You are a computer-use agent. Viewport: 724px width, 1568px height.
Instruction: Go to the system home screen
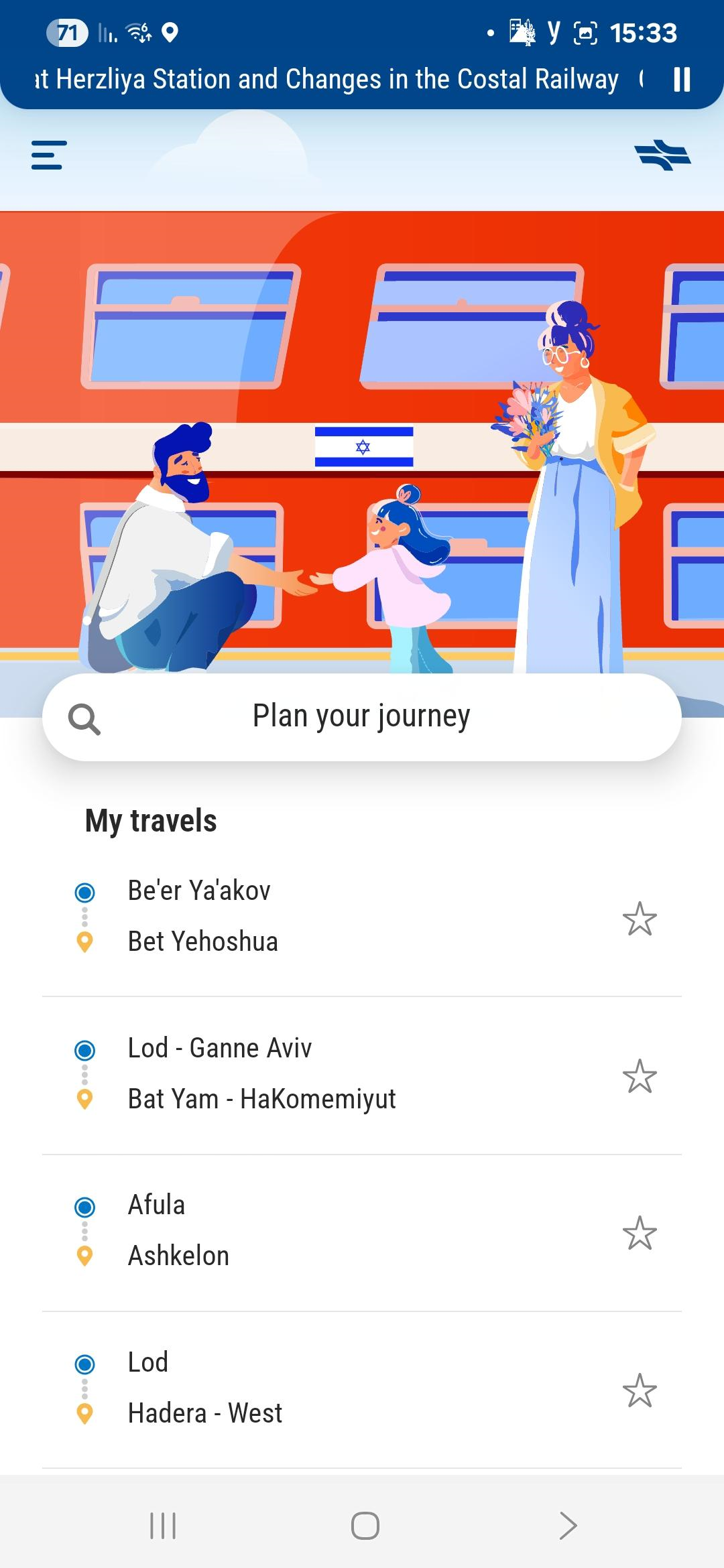coord(365,1526)
